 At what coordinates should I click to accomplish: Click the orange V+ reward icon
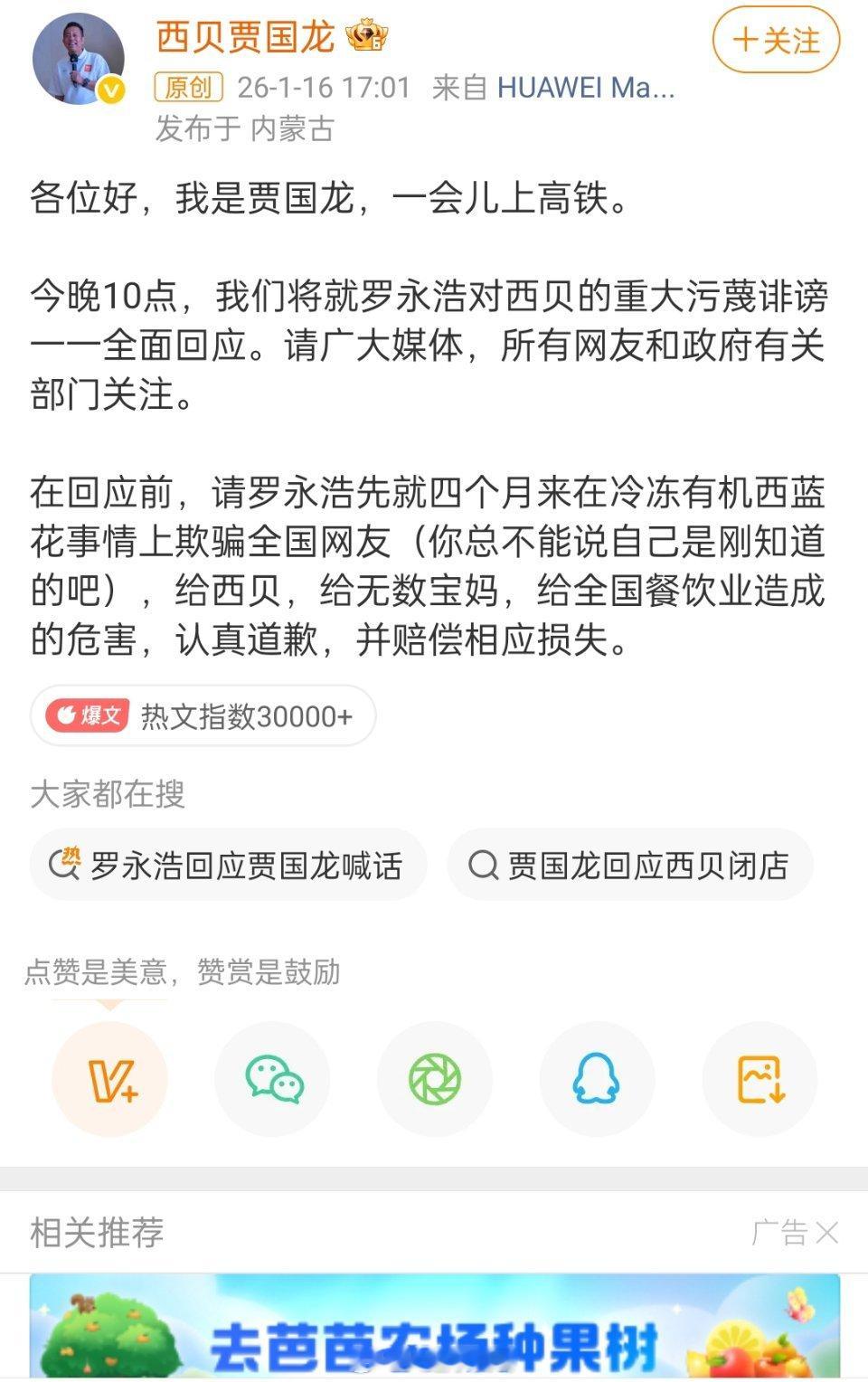point(110,1078)
